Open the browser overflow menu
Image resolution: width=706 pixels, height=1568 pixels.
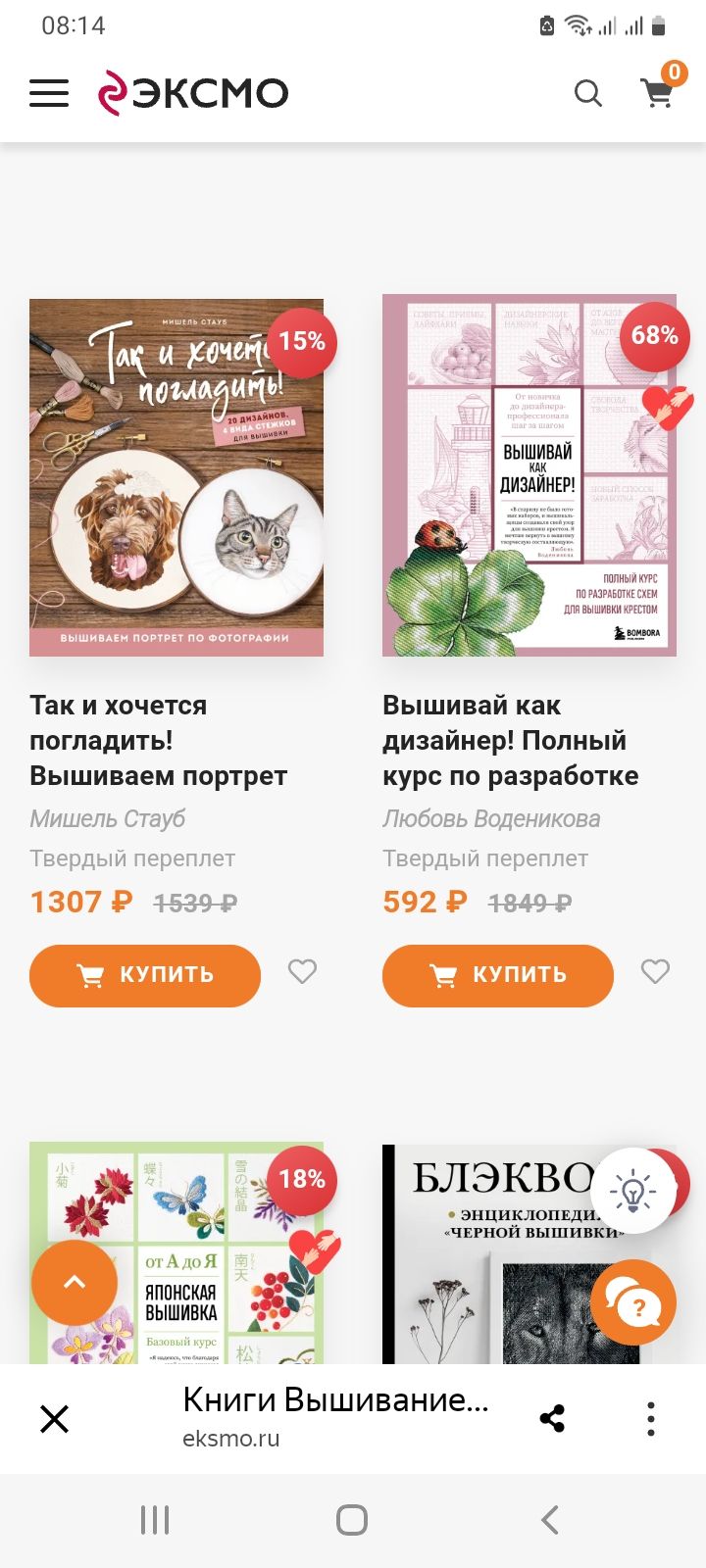coord(651,1418)
